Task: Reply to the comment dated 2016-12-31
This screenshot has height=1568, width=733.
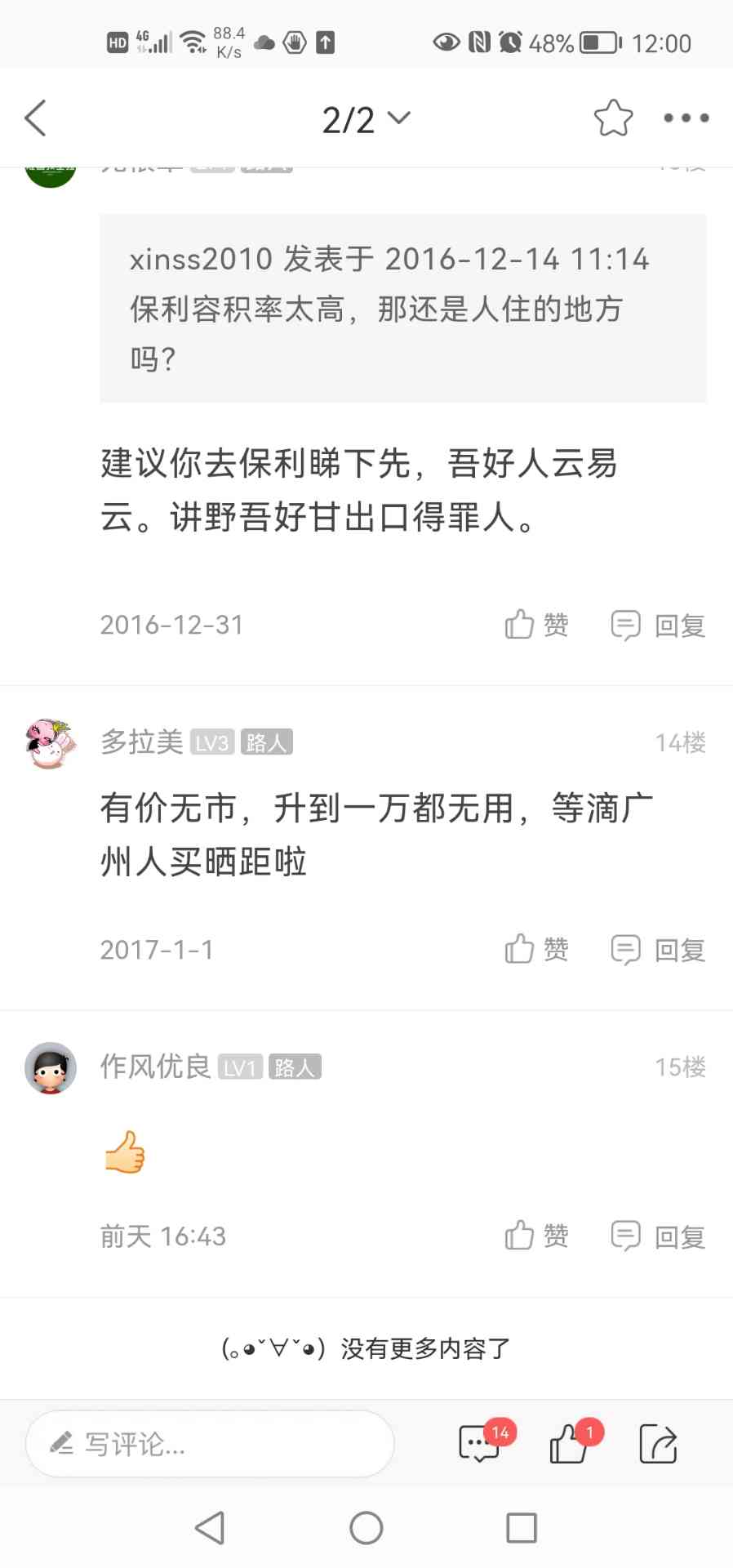Action: click(658, 625)
